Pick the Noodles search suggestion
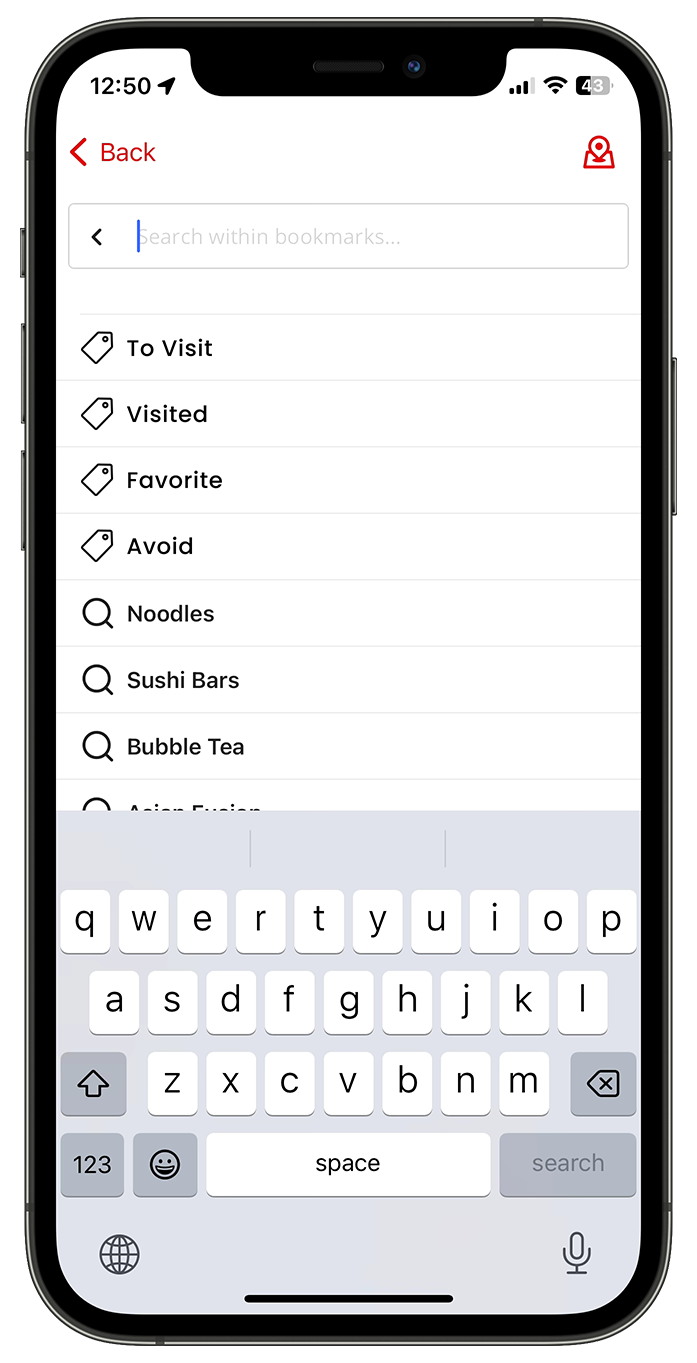This screenshot has height=1363, width=697. pos(170,614)
